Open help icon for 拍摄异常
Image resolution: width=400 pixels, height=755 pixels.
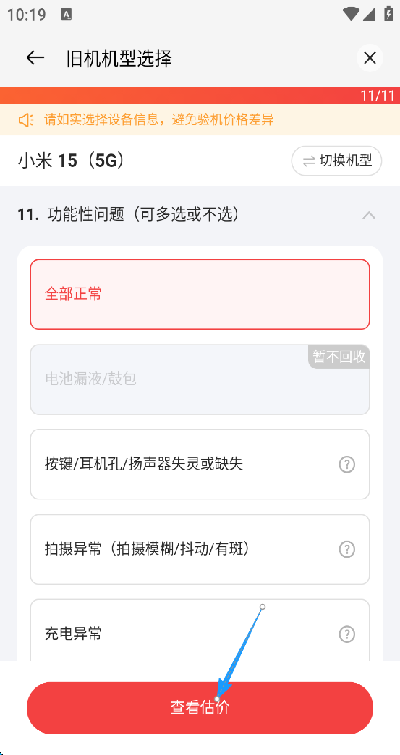[347, 549]
